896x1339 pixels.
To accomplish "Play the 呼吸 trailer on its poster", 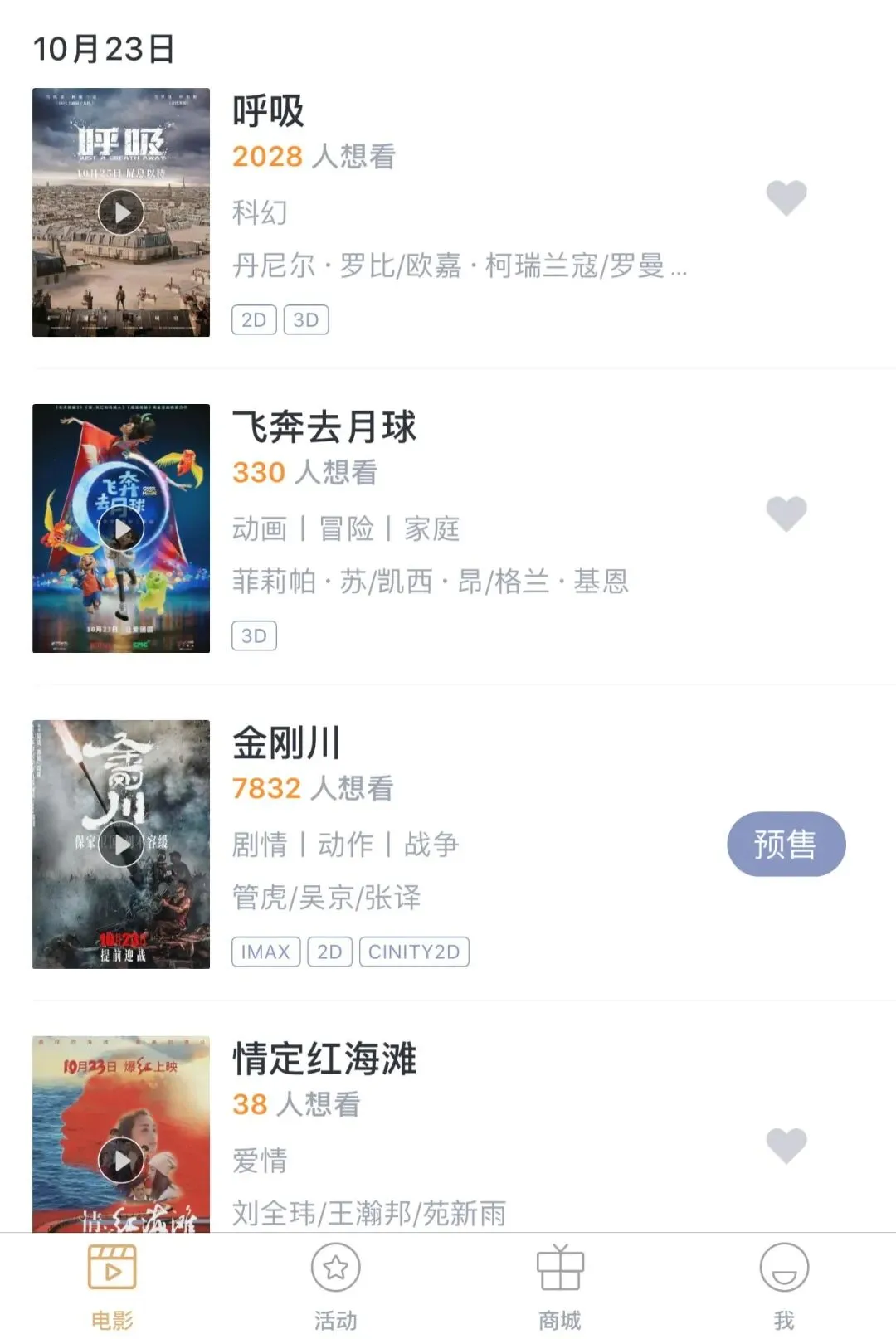I will (x=121, y=212).
